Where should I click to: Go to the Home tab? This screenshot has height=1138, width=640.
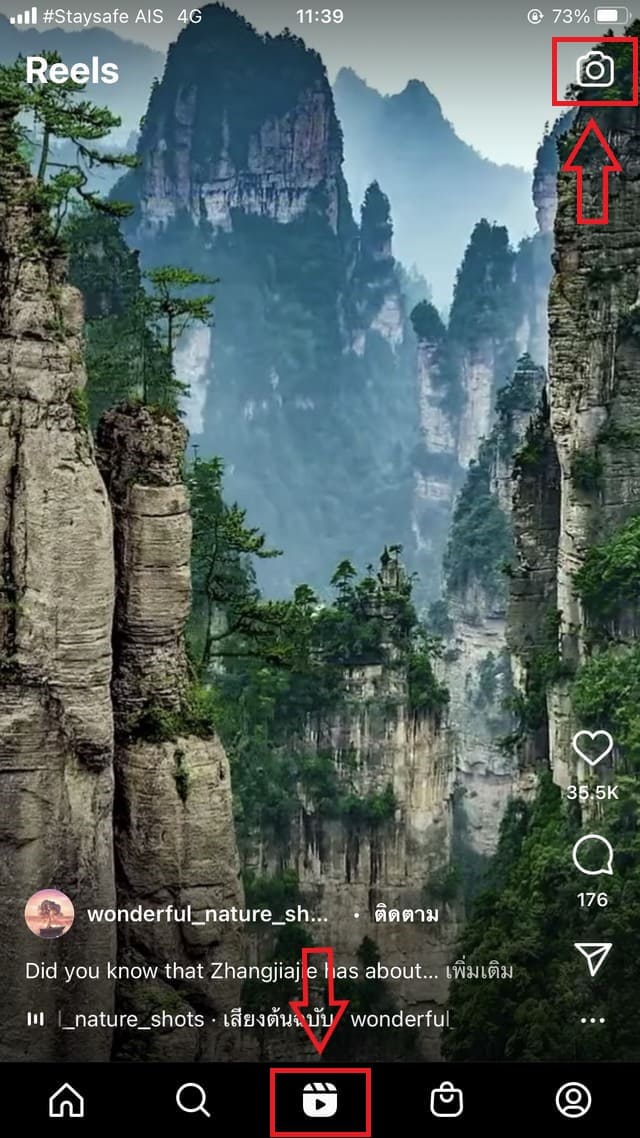click(x=67, y=1101)
